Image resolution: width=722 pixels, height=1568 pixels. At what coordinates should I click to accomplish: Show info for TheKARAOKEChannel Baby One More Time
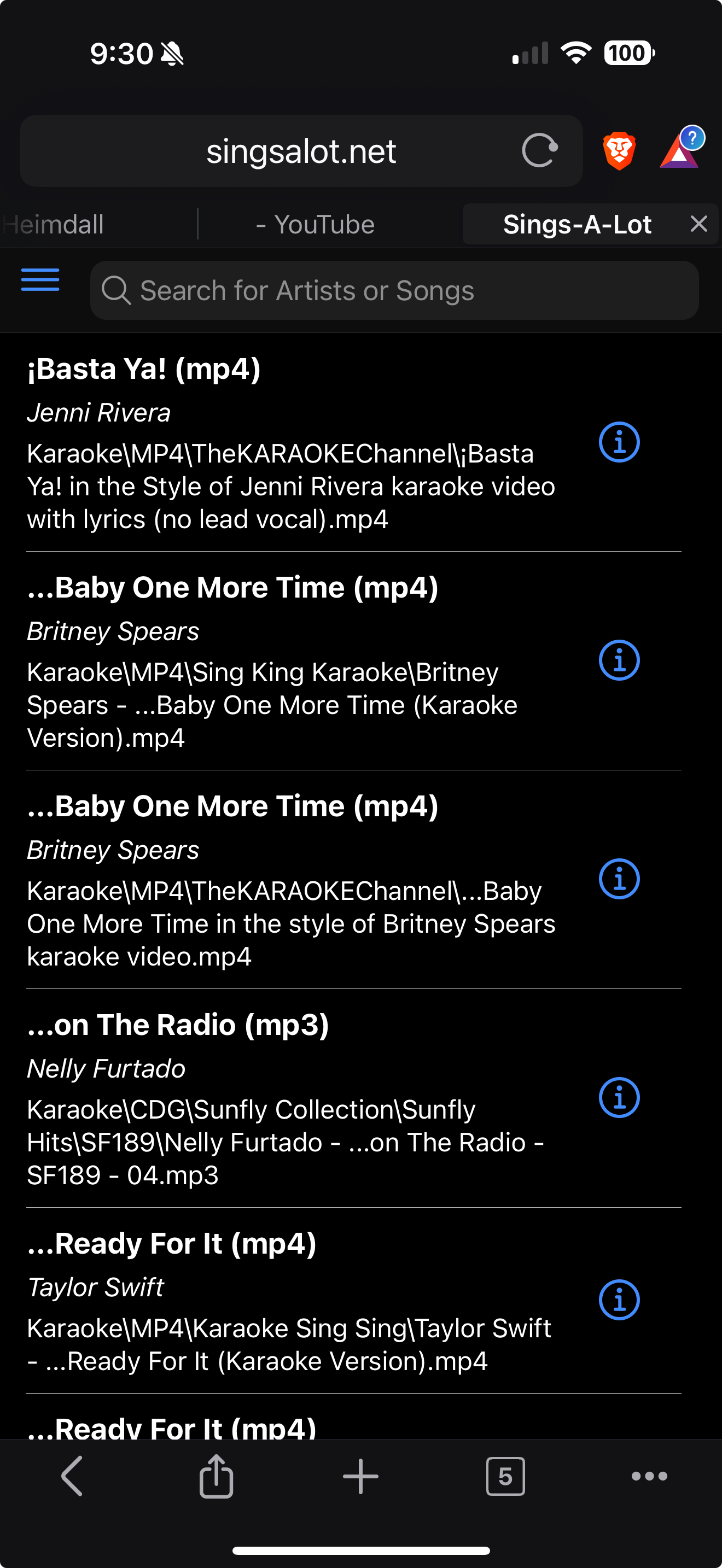point(619,879)
